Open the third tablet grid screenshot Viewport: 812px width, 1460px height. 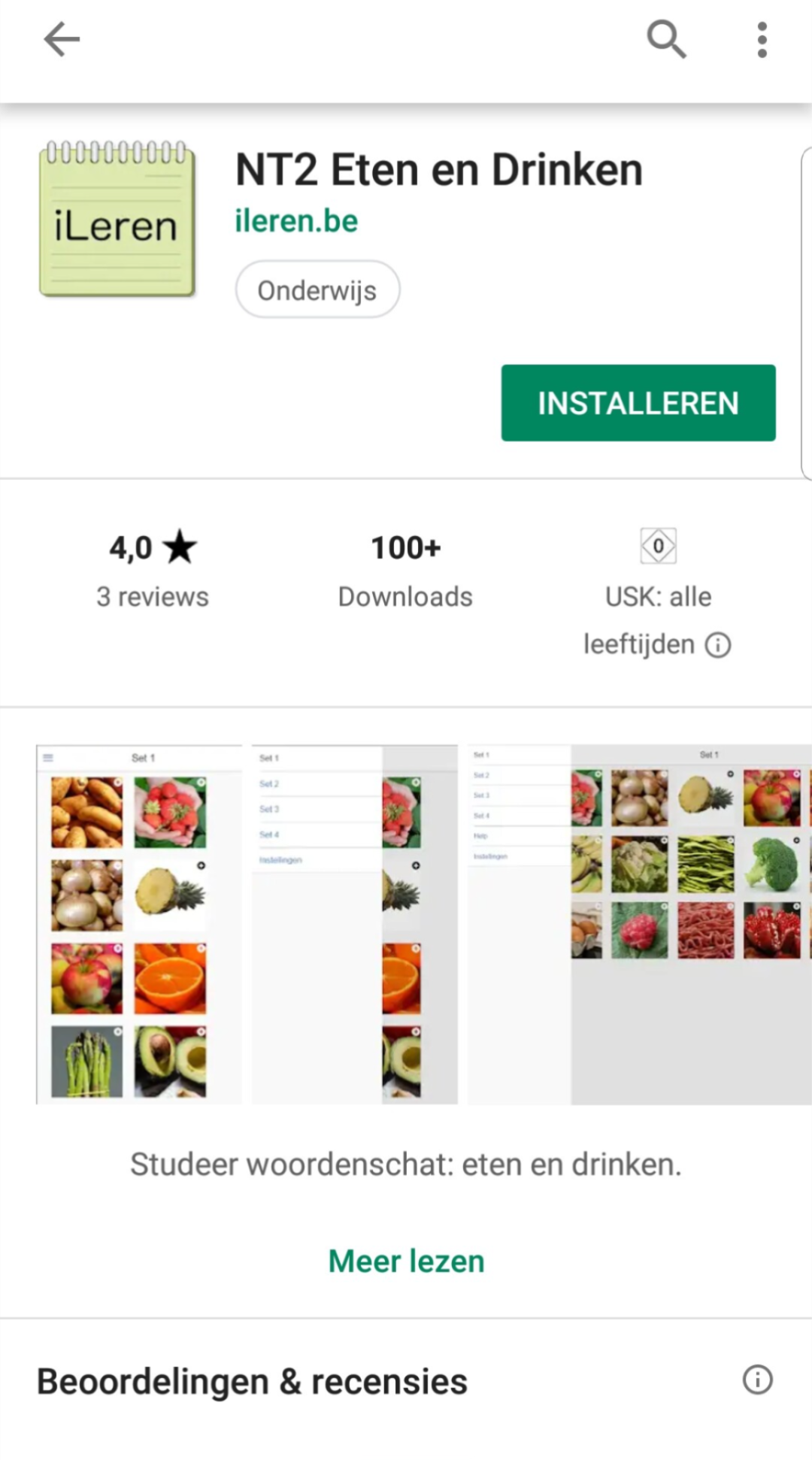pyautogui.click(x=639, y=924)
